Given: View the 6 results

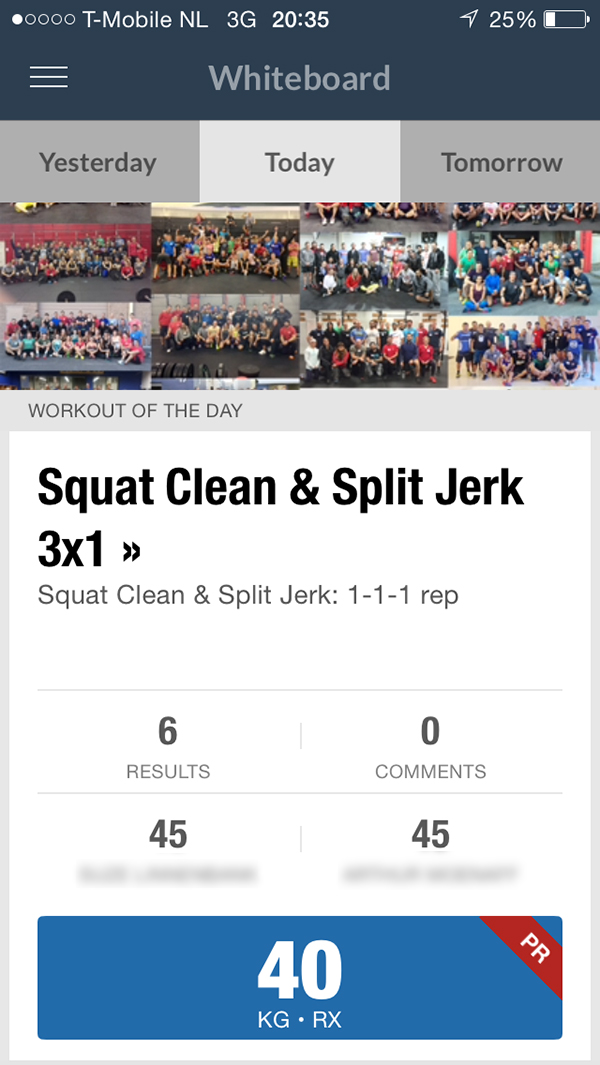Looking at the screenshot, I should pos(168,746).
